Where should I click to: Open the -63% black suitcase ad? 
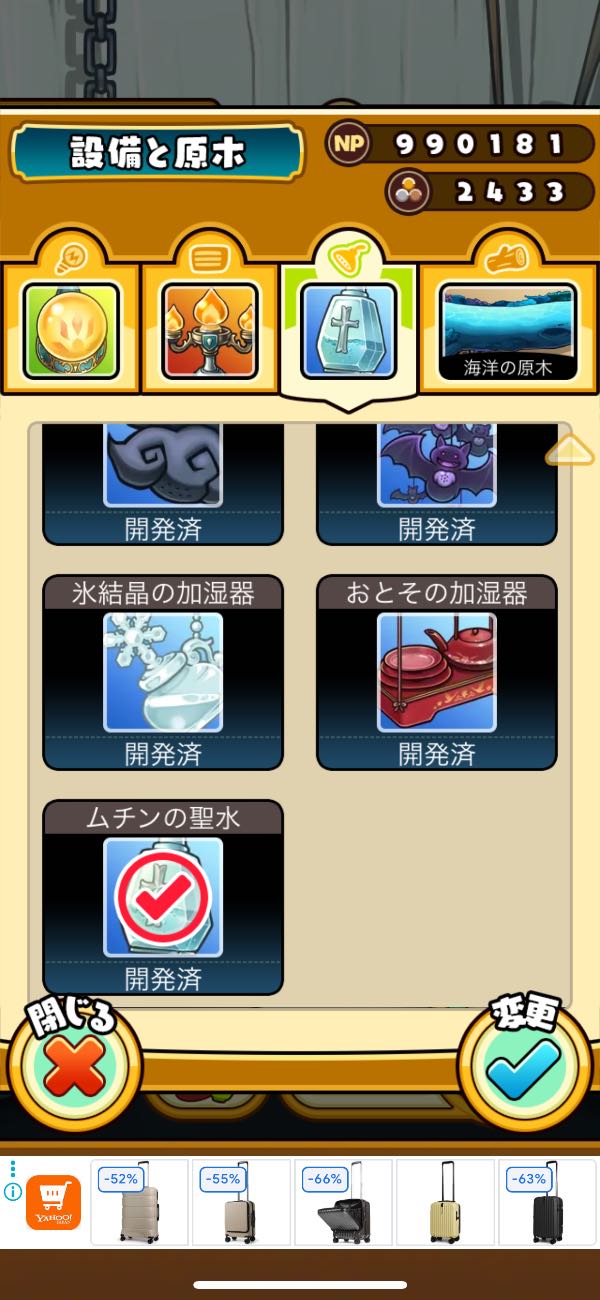[547, 1202]
